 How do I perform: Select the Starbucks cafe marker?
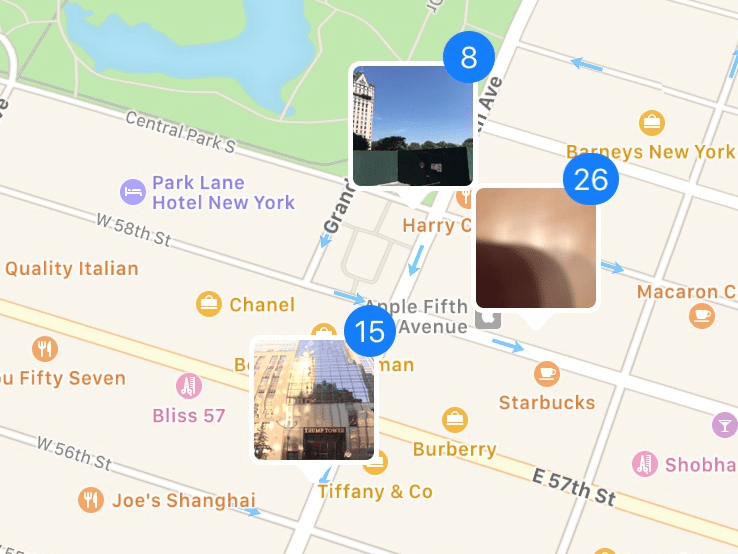(546, 374)
